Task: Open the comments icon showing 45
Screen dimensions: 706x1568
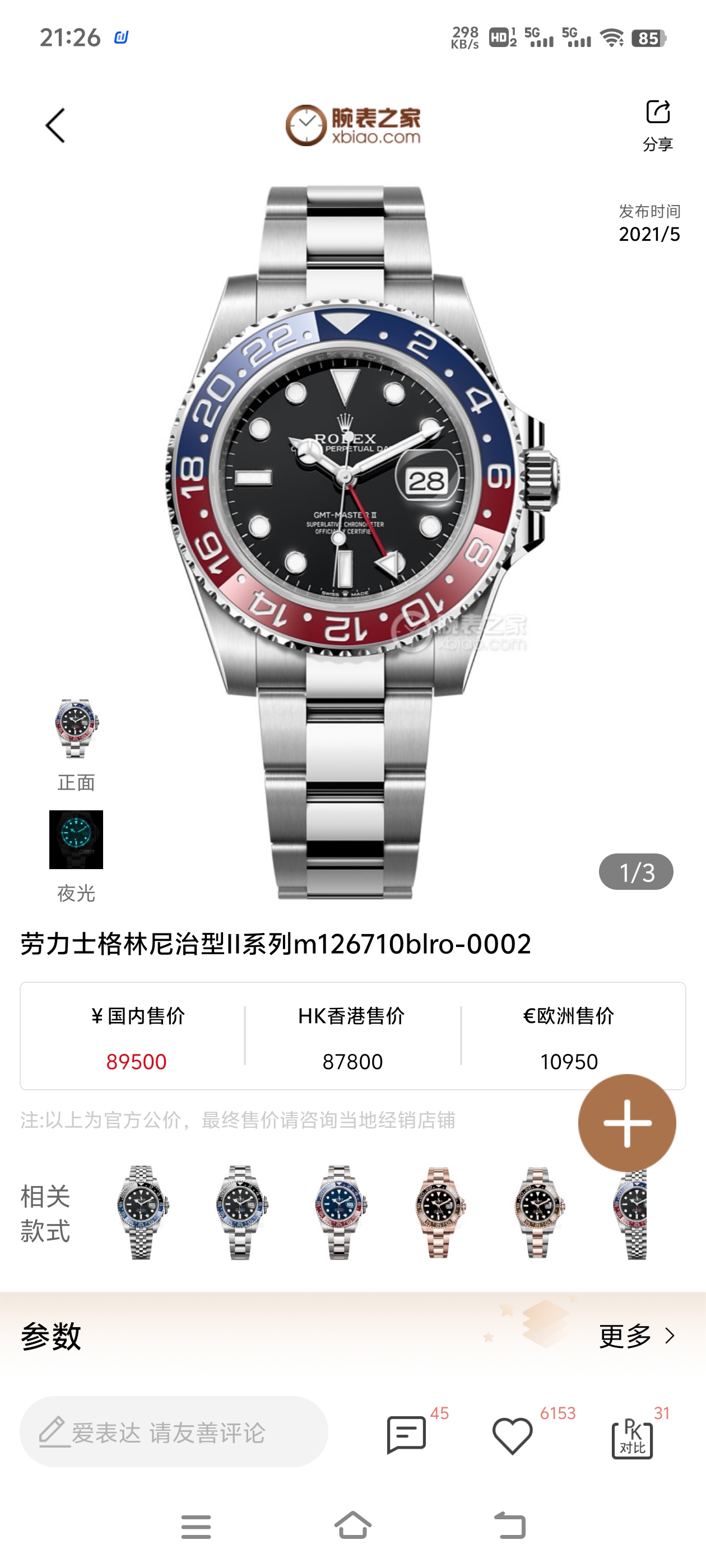Action: (406, 1435)
